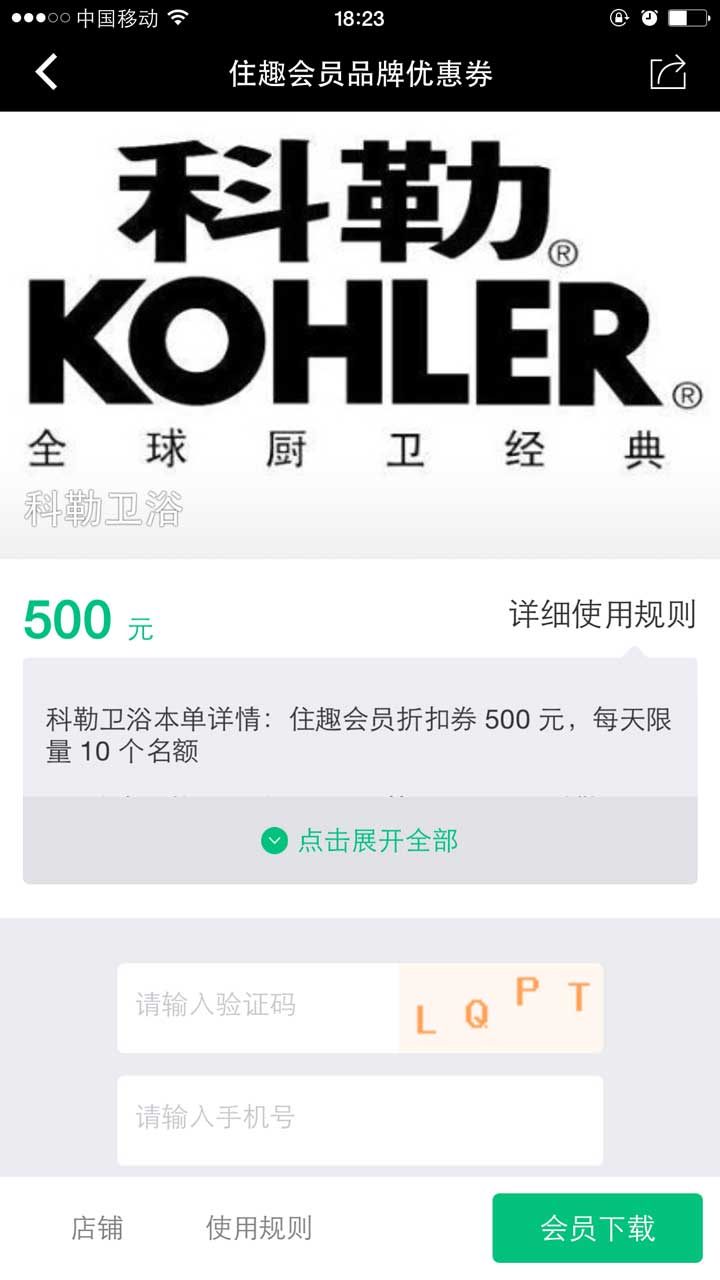
Task: Select the 请输入手机号 phone number field
Action: [x=360, y=1119]
